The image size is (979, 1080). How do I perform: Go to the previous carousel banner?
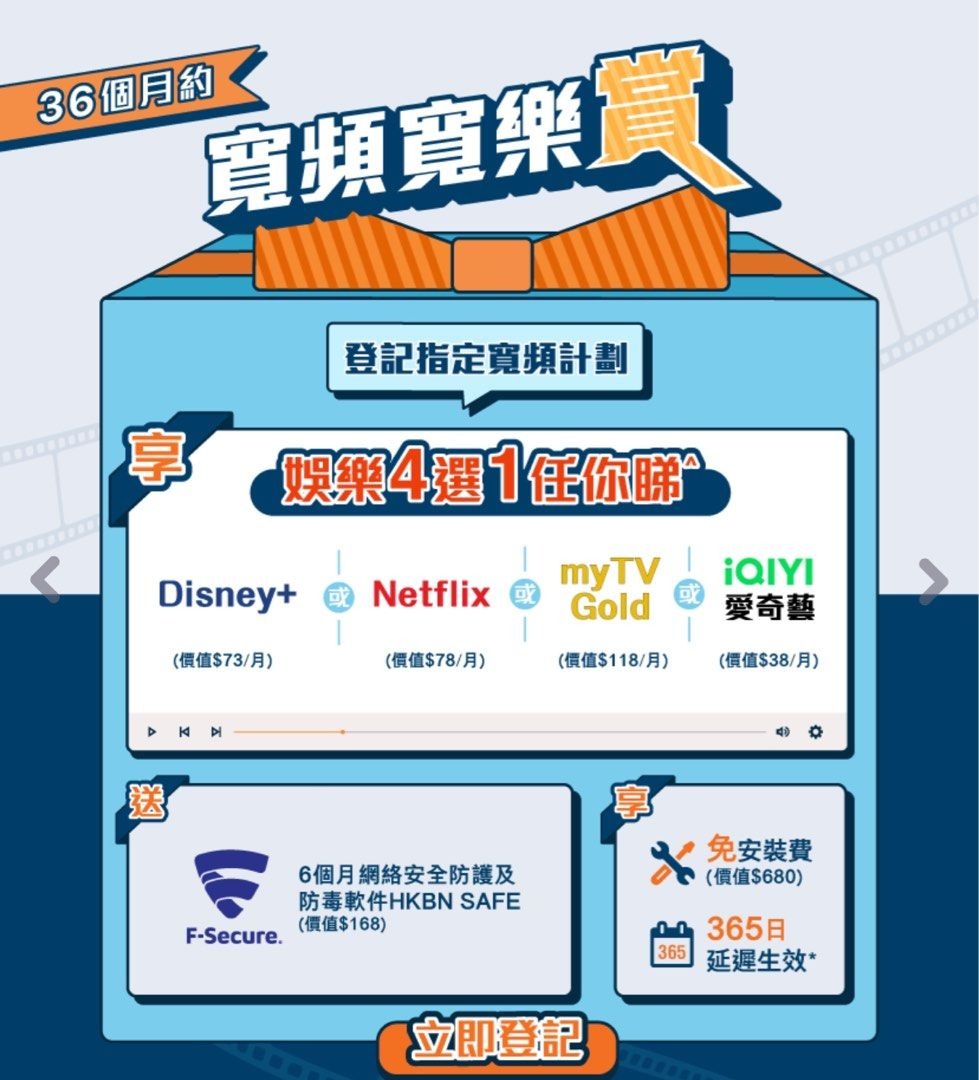pyautogui.click(x=46, y=580)
